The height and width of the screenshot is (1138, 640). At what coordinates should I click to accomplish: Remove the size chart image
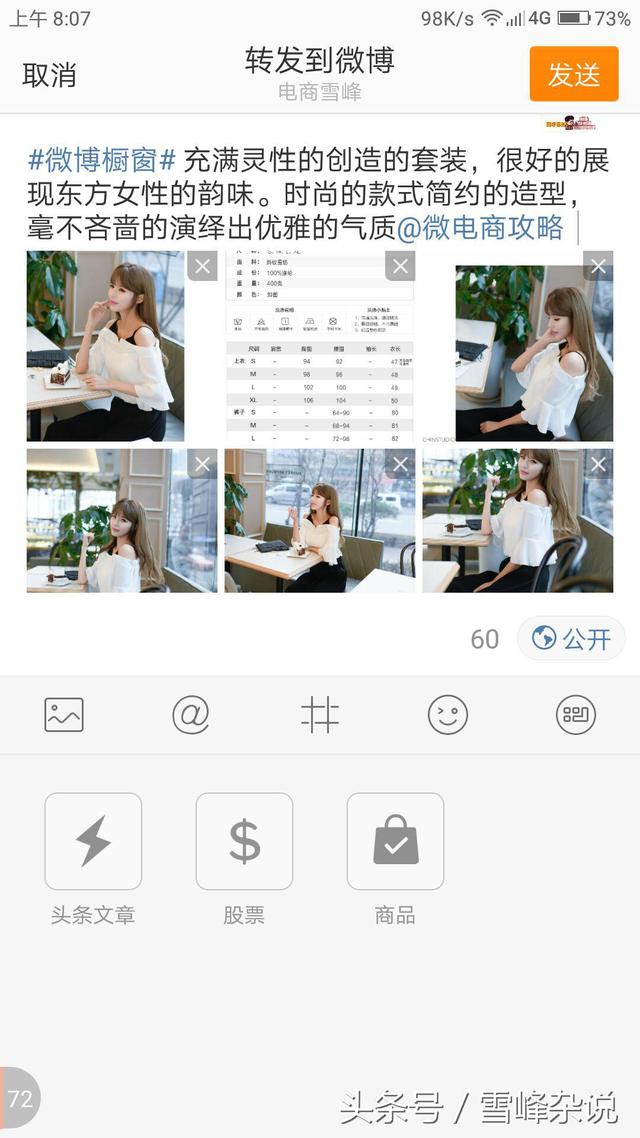[400, 266]
